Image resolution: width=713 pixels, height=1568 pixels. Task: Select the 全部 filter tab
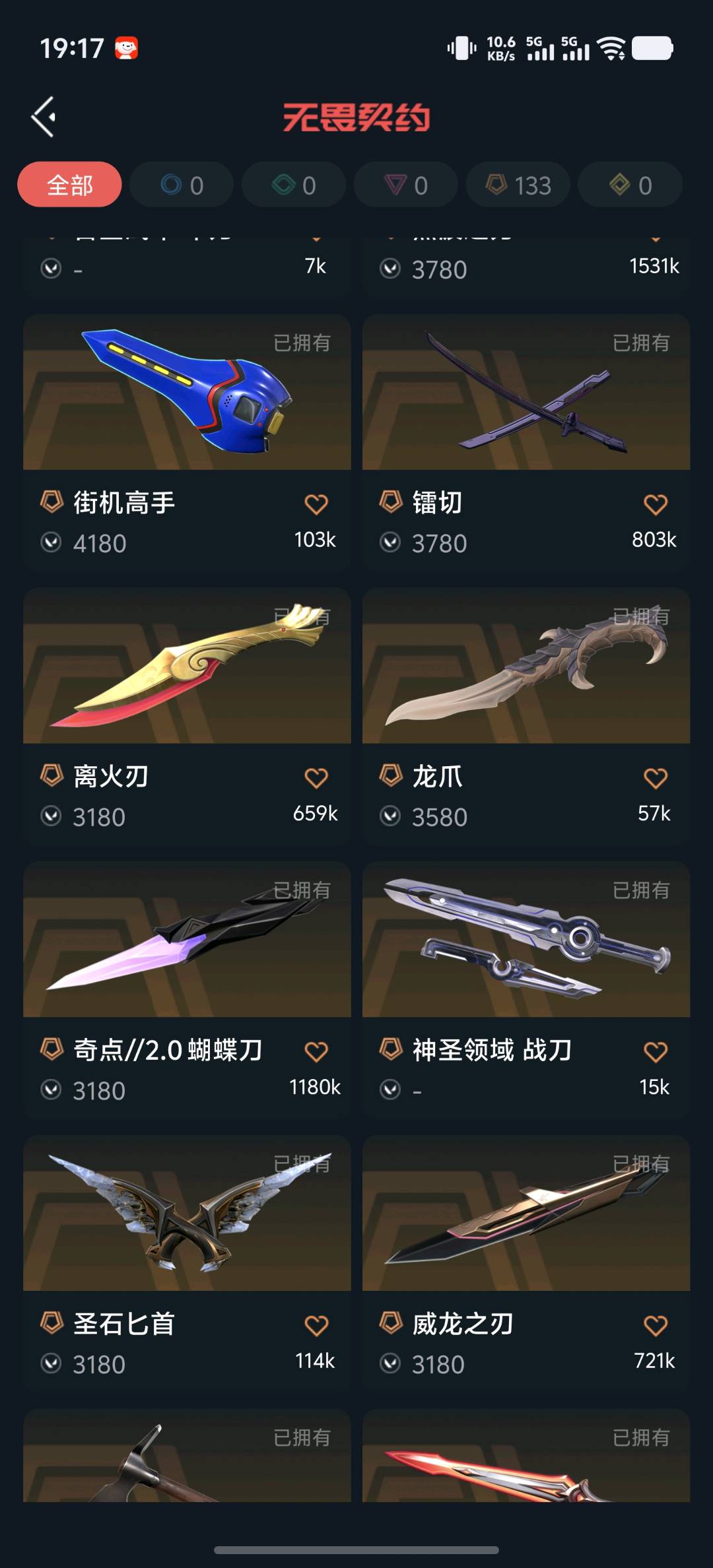69,185
